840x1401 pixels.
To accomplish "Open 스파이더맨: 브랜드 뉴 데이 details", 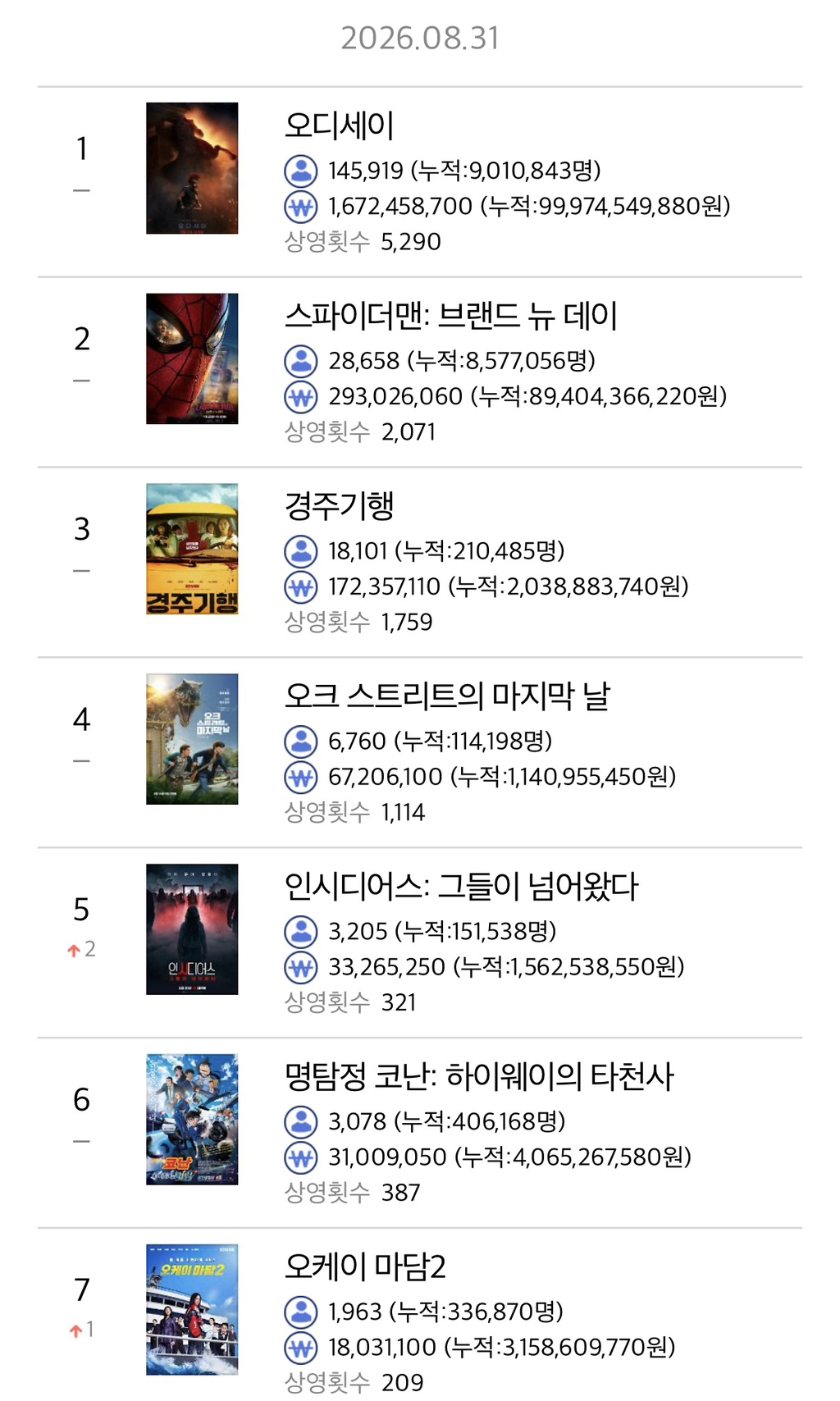I will tap(419, 372).
